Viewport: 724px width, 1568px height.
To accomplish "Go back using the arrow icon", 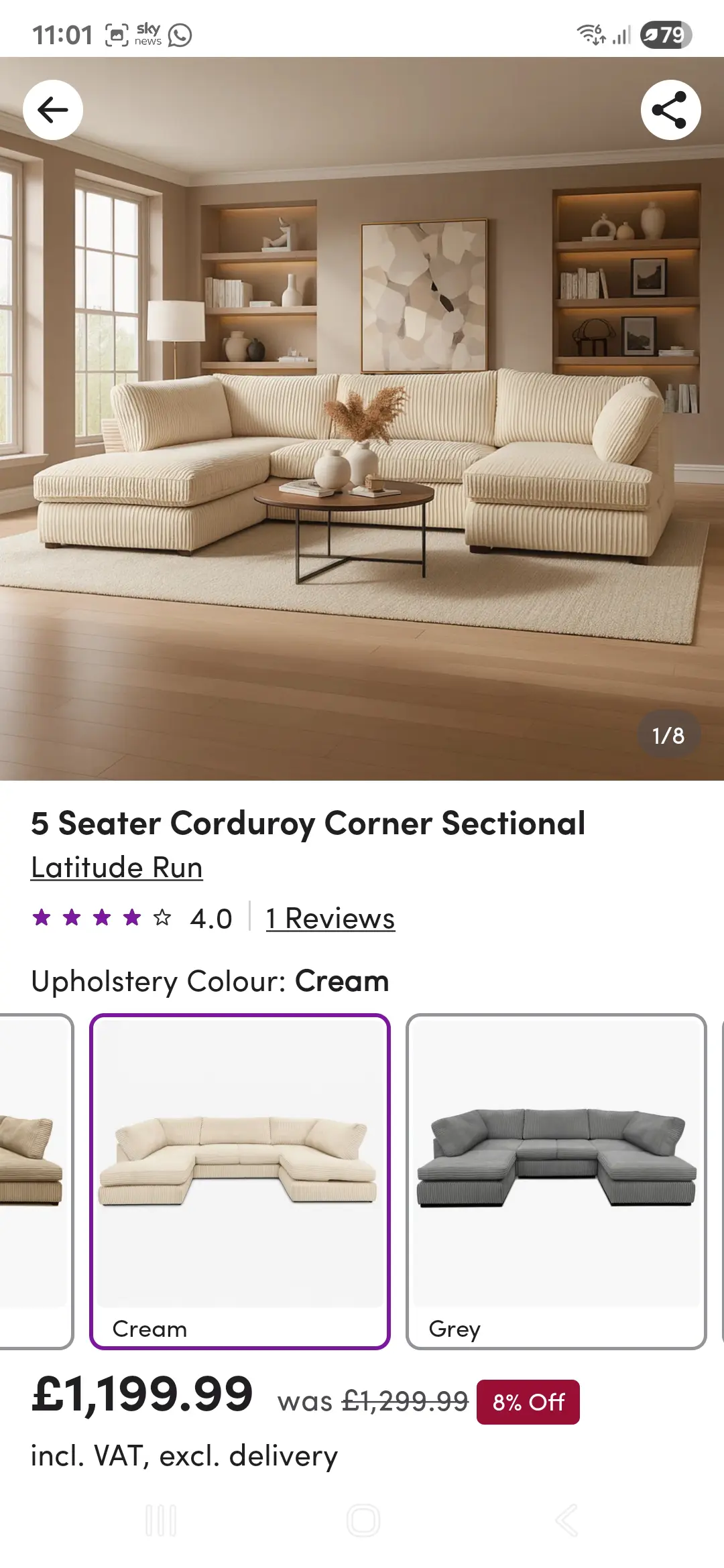I will [53, 110].
